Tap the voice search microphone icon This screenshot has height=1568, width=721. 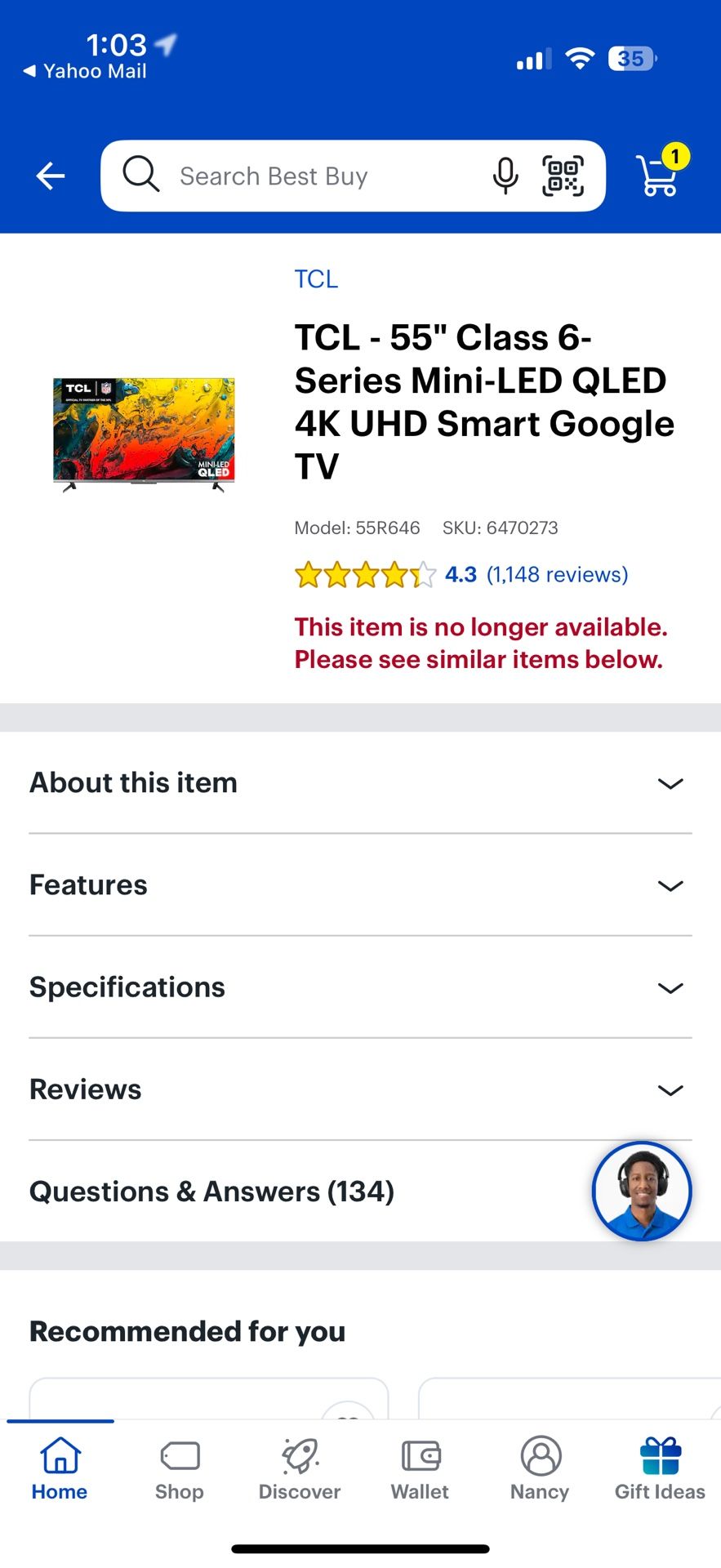pyautogui.click(x=505, y=176)
